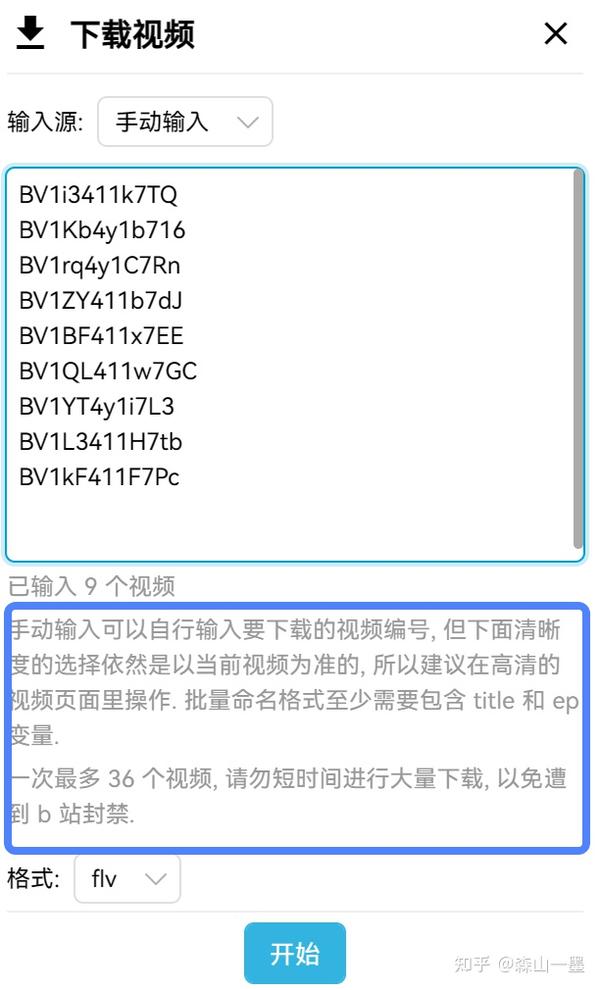Tap the video ID text area
Viewport: 600px width, 990px height.
290,364
